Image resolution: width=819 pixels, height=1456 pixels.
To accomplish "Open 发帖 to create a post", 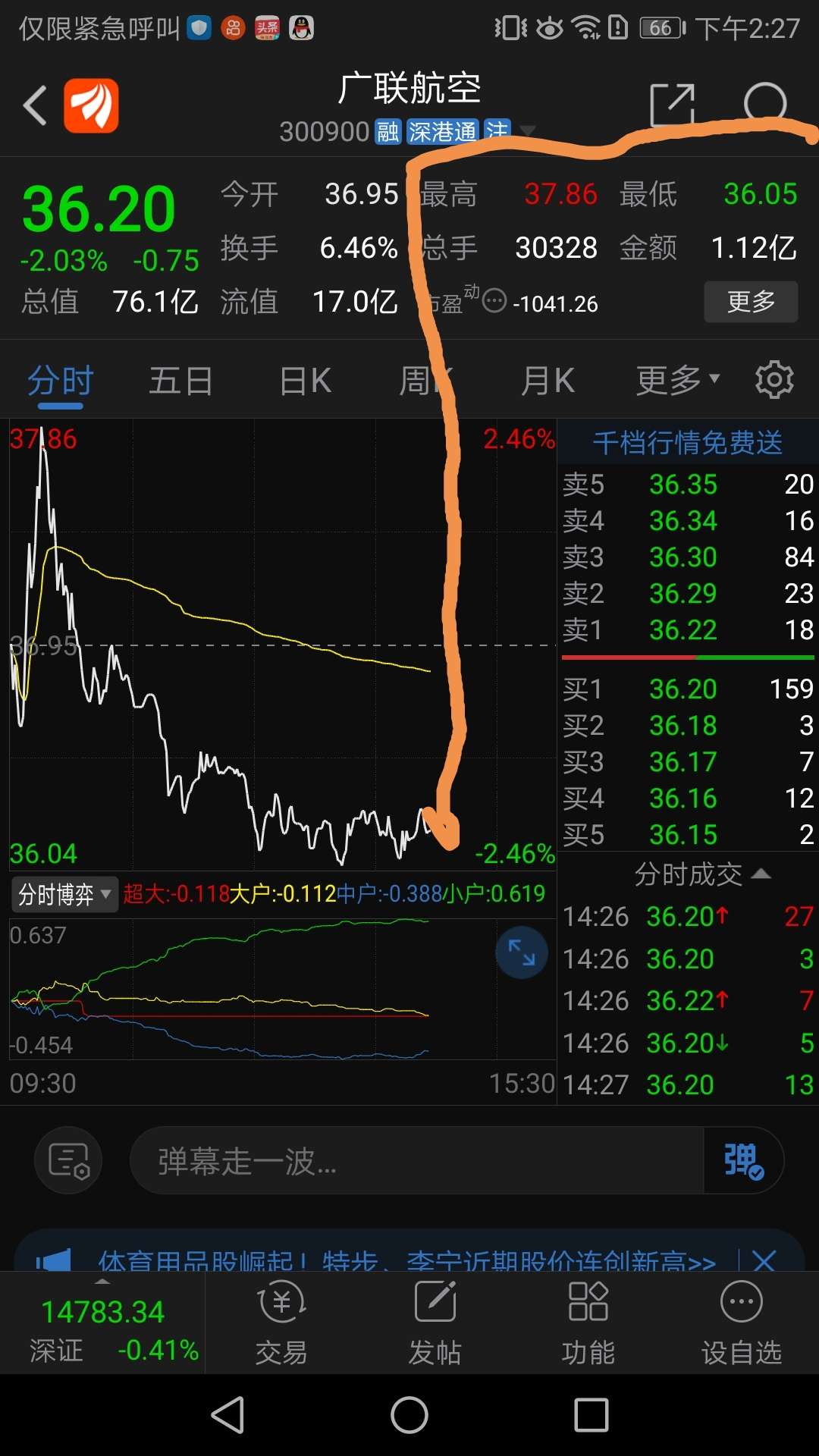I will pos(434,1323).
